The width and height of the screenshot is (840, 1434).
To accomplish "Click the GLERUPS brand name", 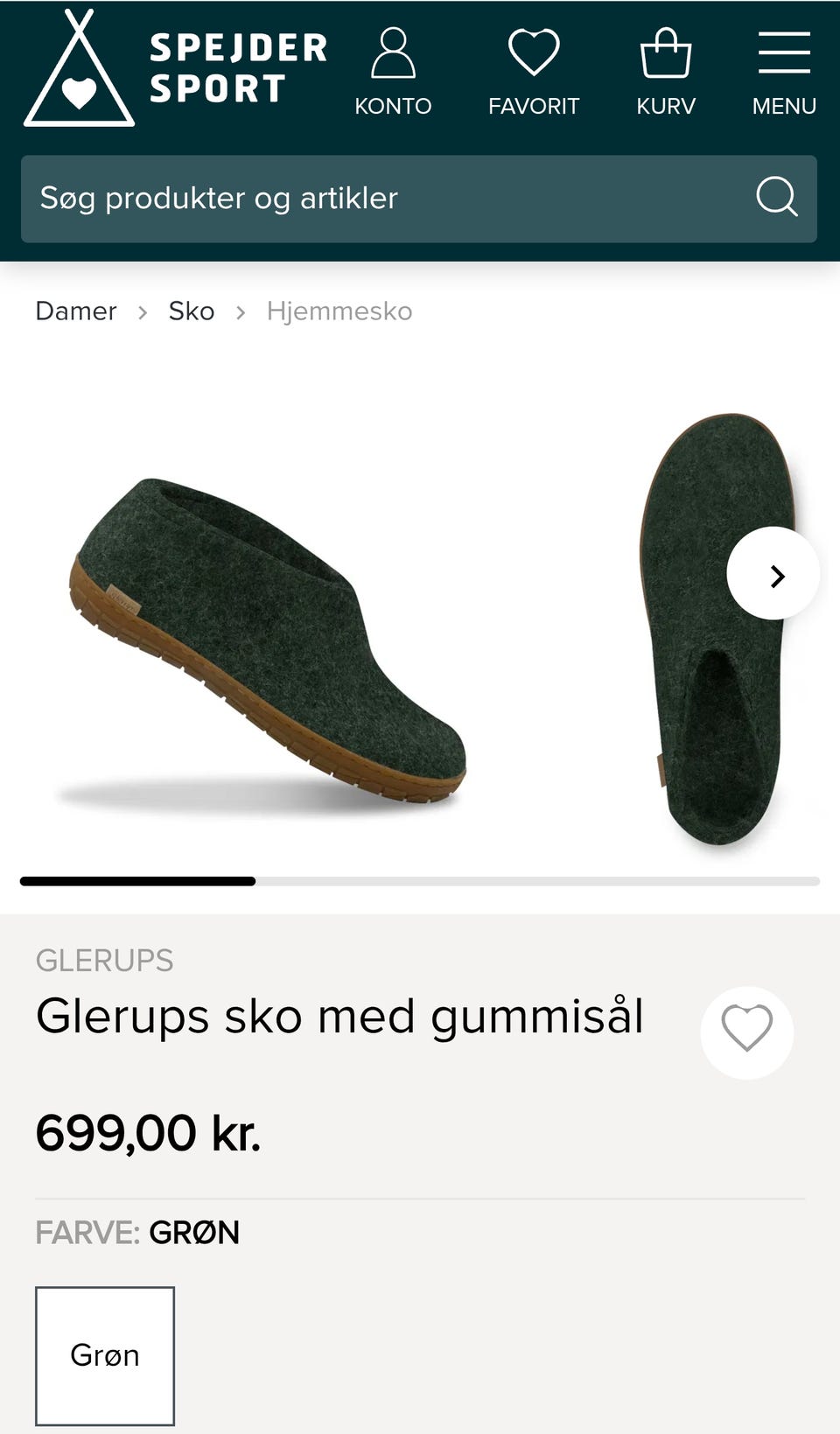I will 104,960.
